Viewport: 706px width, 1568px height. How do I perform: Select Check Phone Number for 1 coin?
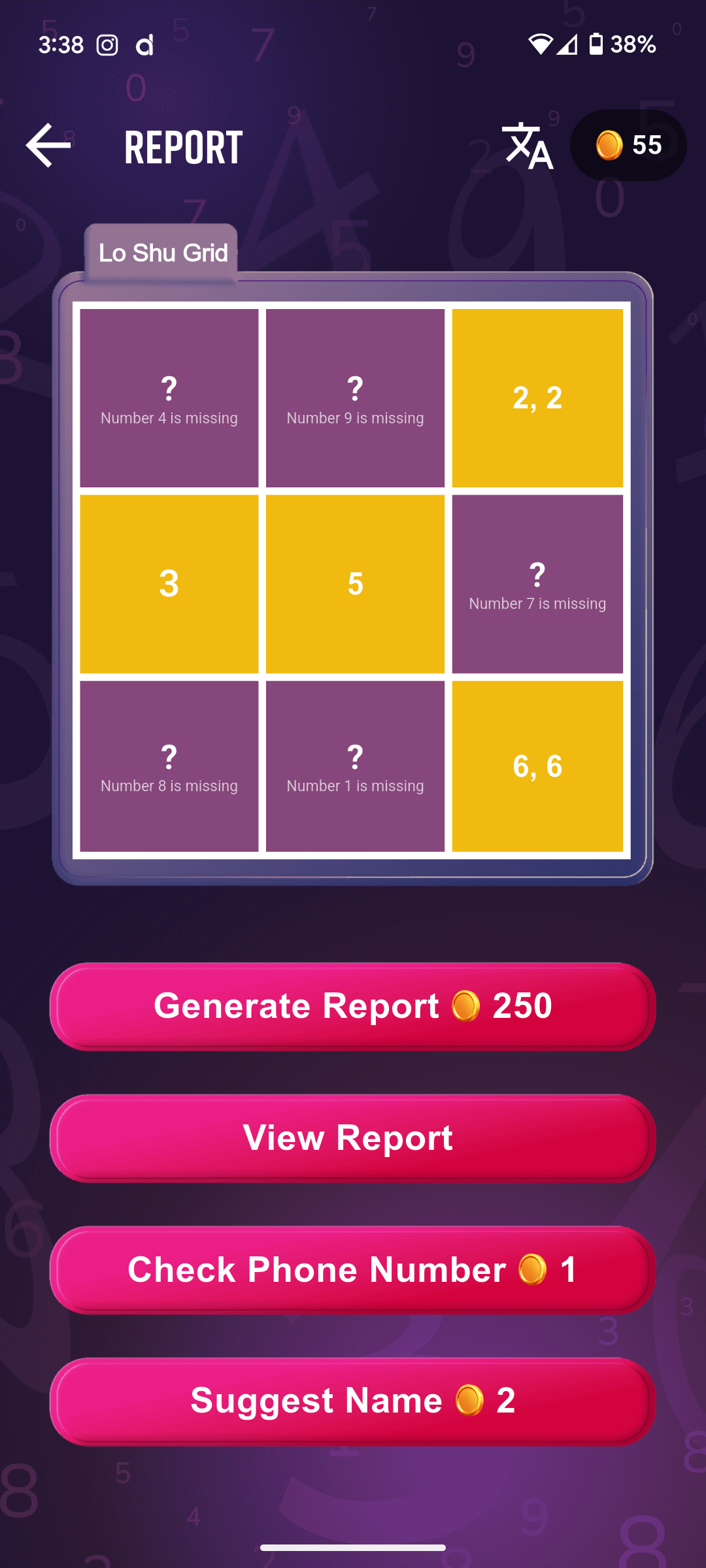[353, 1270]
